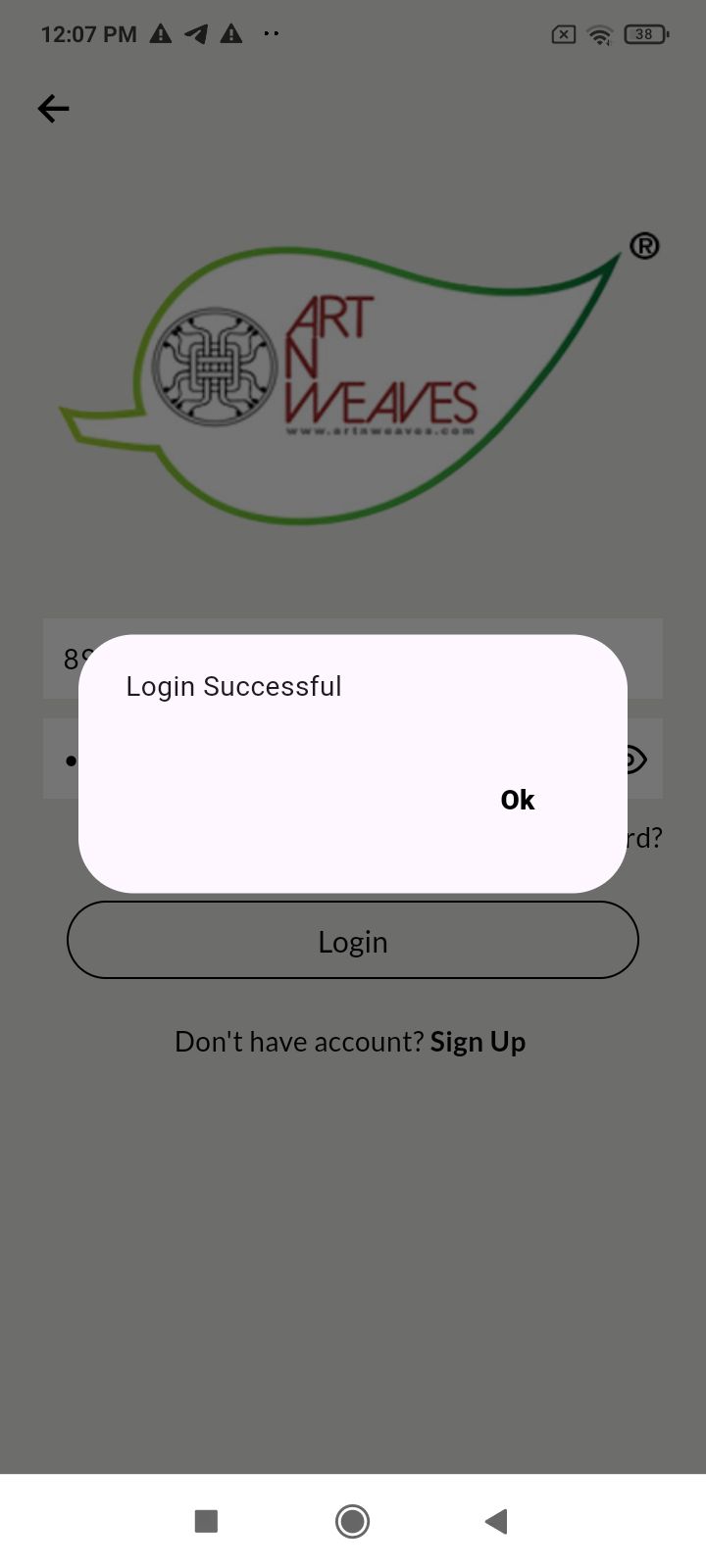Tap the Login button

[352, 941]
